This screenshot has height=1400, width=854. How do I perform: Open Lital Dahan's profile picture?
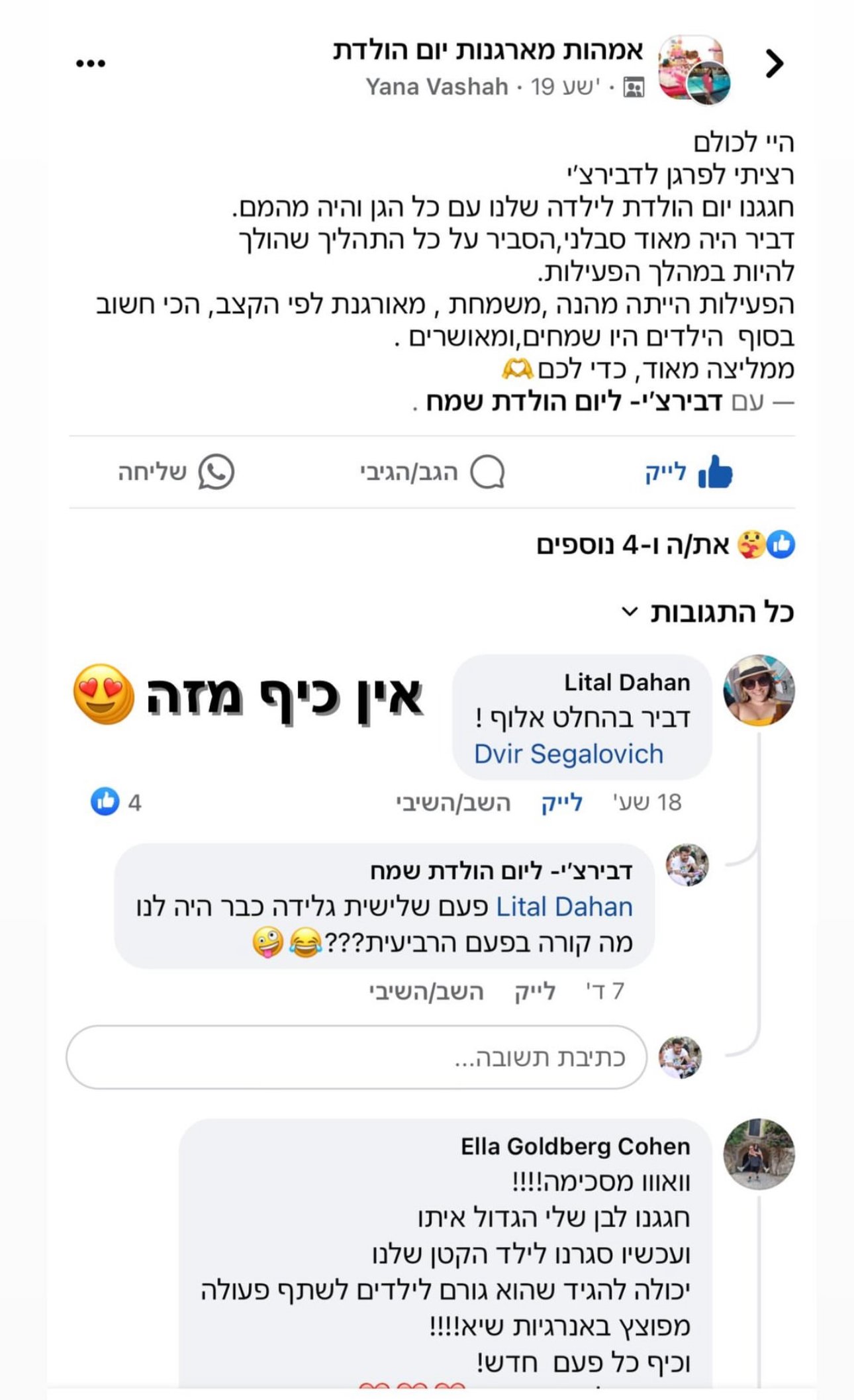click(759, 690)
